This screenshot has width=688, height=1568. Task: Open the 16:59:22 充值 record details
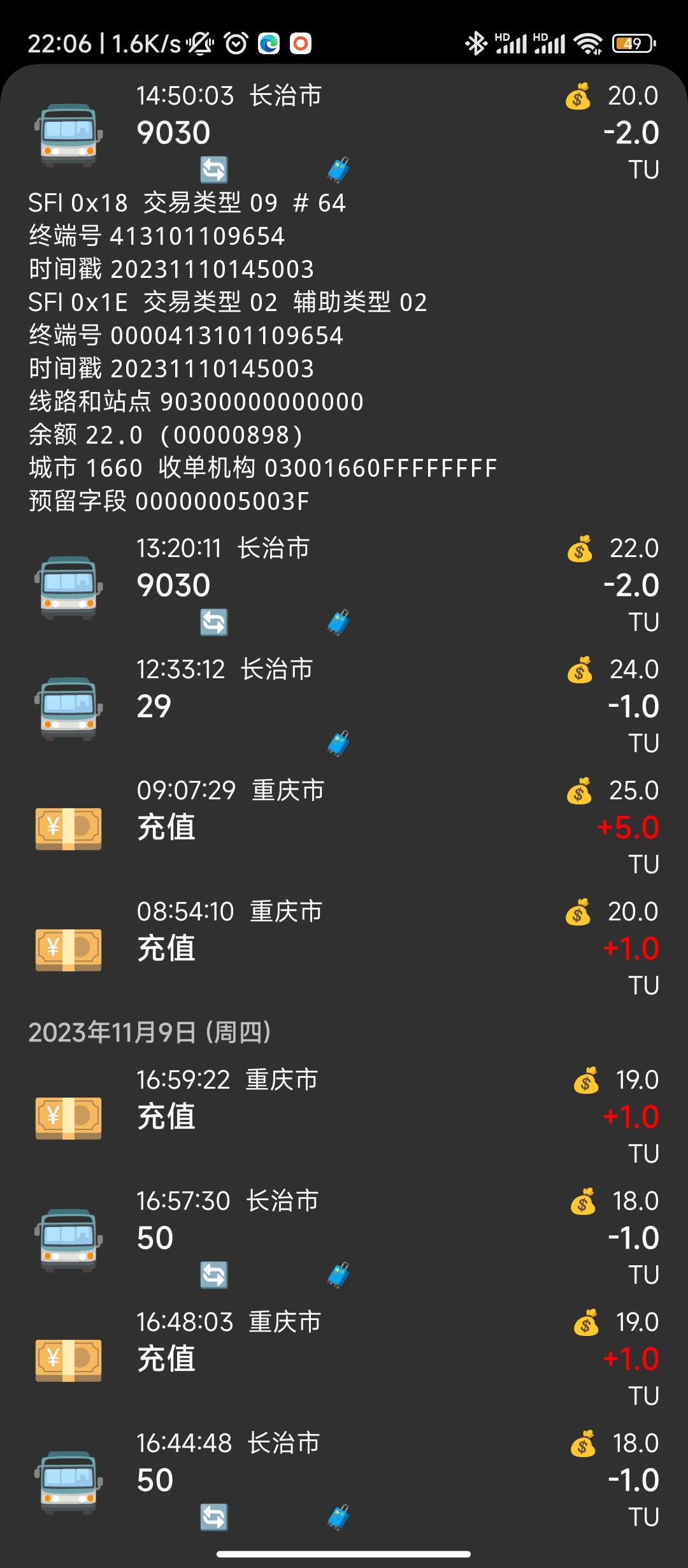[344, 1116]
